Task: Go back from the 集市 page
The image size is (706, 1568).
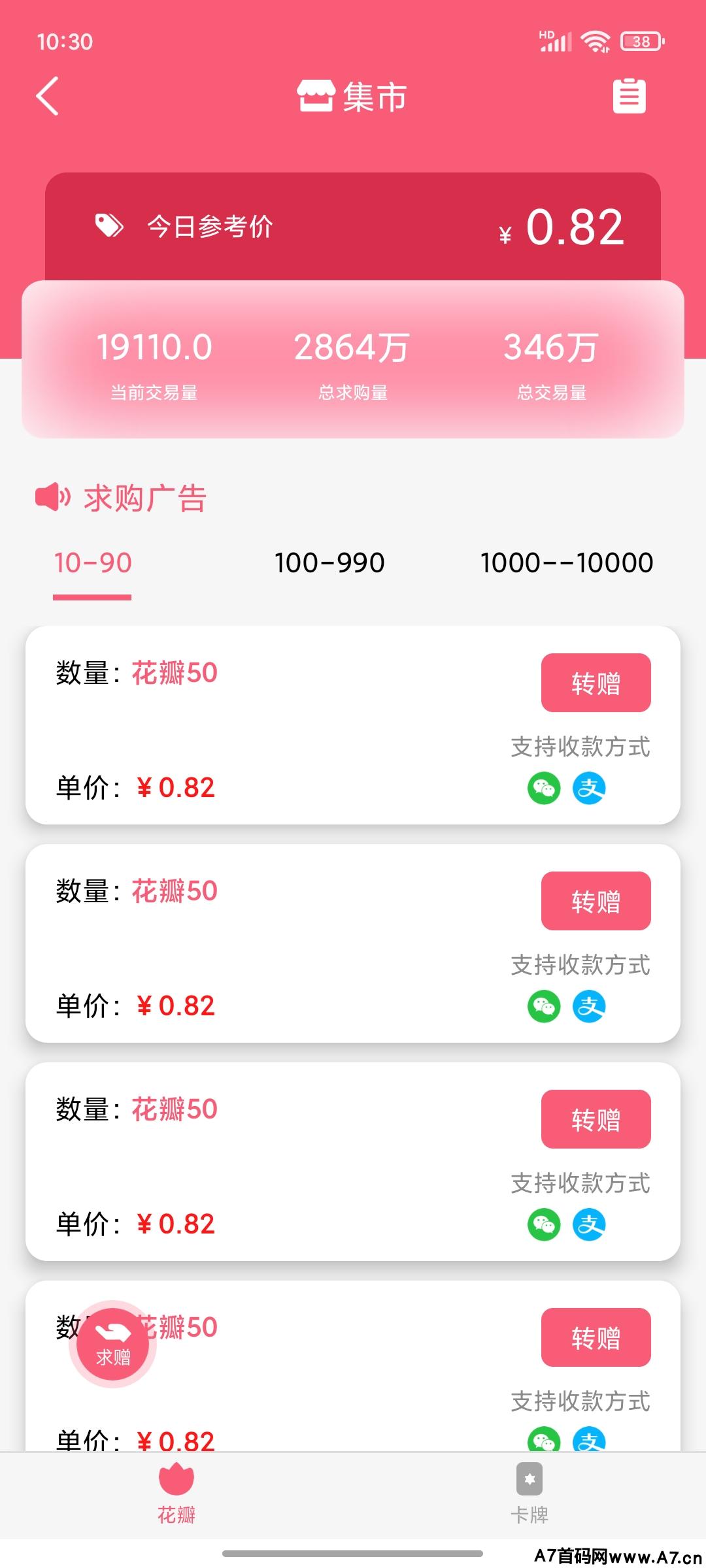Action: point(48,96)
